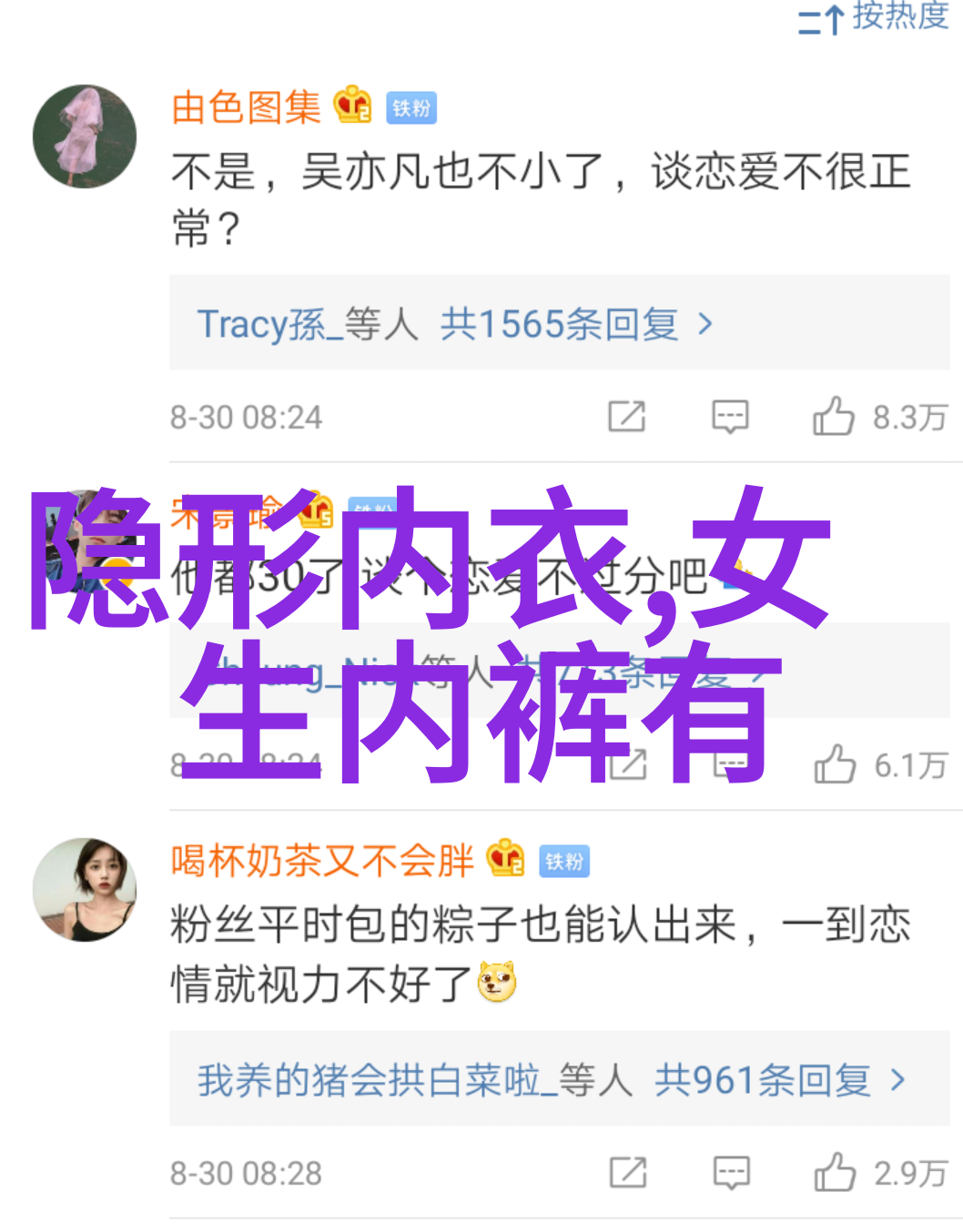Like the comment with 8.3万 likes
This screenshot has width=963, height=1232.
pos(834,417)
